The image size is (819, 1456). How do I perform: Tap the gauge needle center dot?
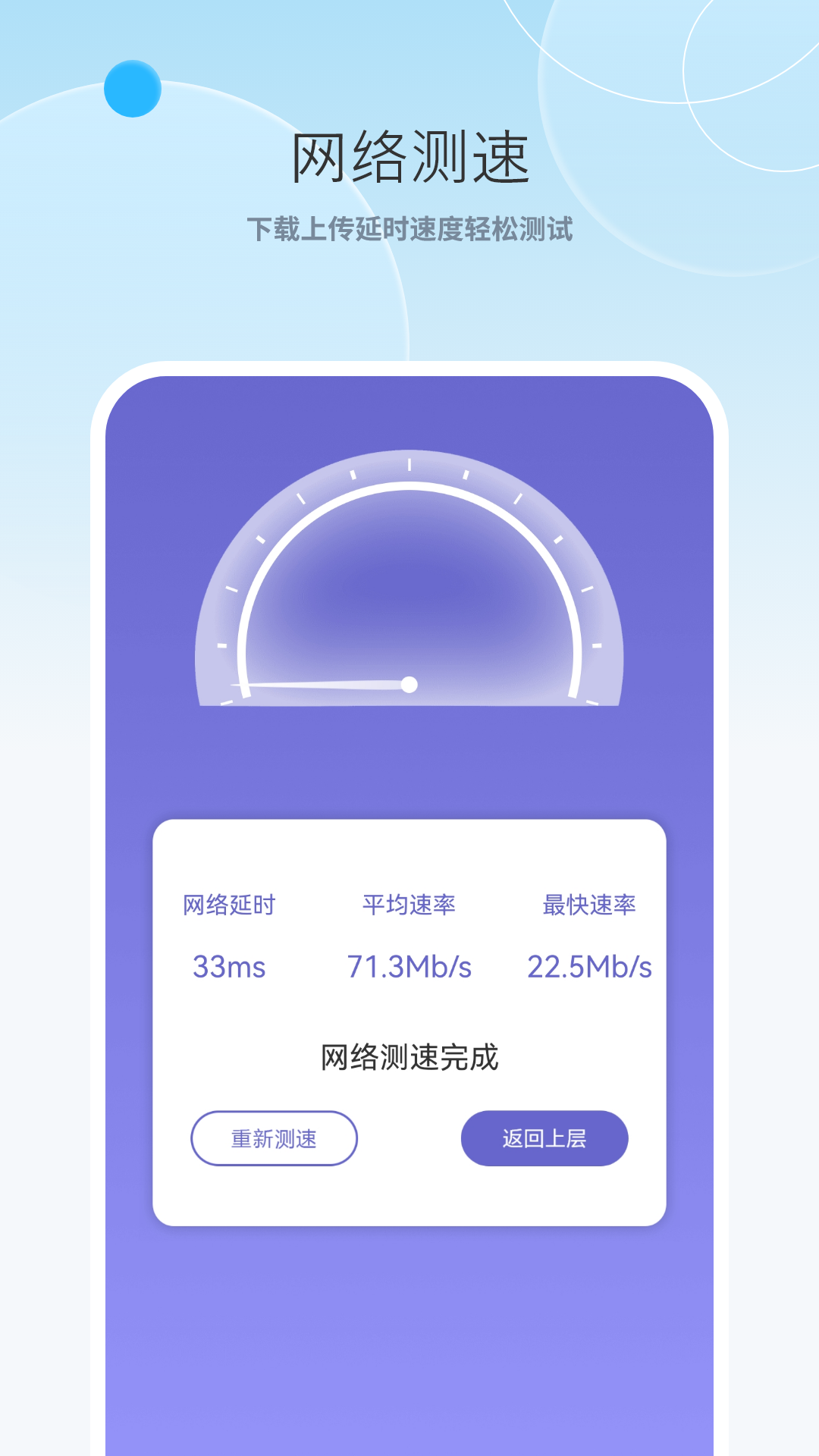[x=409, y=682]
